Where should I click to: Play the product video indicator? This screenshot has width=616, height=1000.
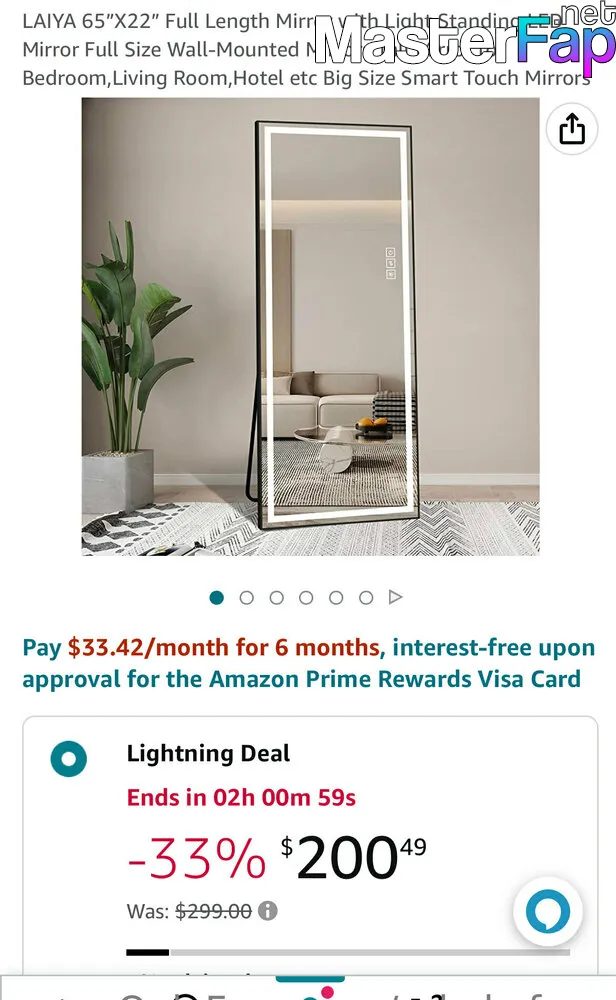tap(396, 598)
